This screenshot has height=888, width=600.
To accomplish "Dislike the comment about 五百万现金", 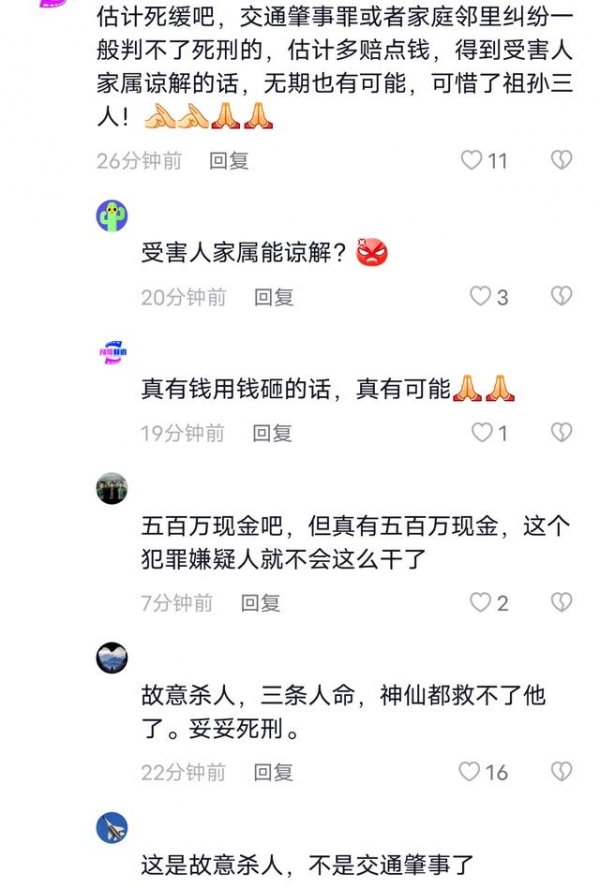I will (561, 602).
